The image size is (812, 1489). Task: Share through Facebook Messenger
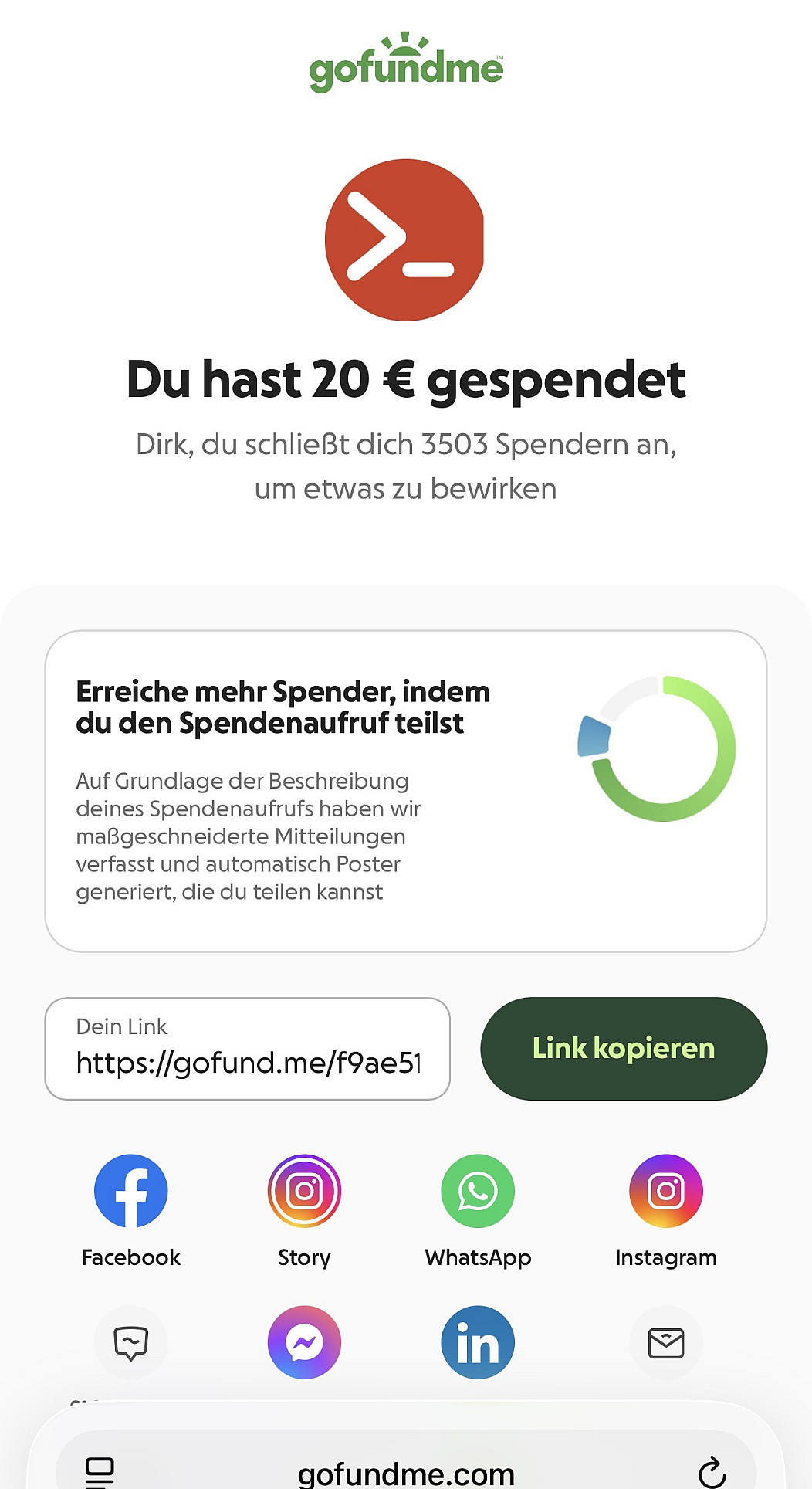(x=304, y=1342)
